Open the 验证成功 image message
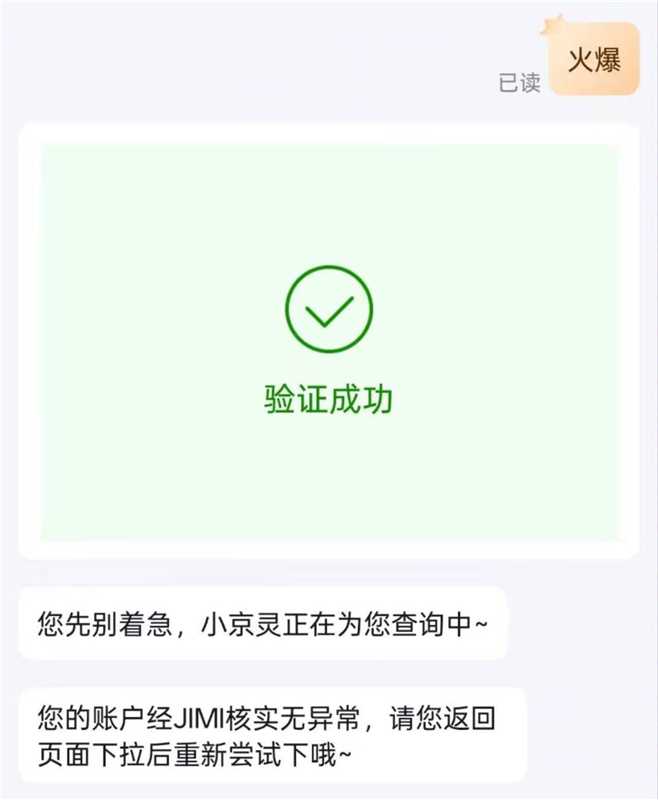This screenshot has width=658, height=800. (328, 342)
